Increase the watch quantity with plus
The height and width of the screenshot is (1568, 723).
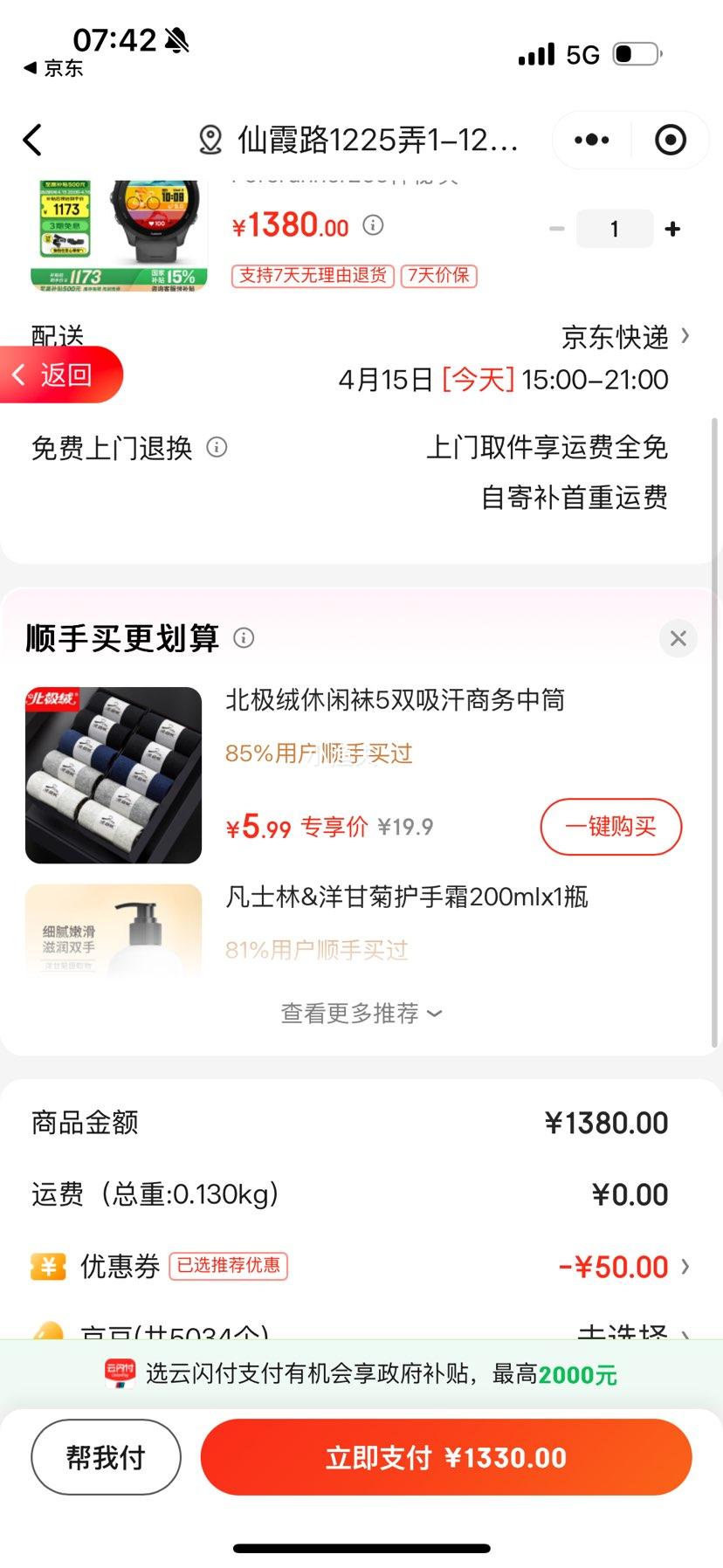[672, 229]
